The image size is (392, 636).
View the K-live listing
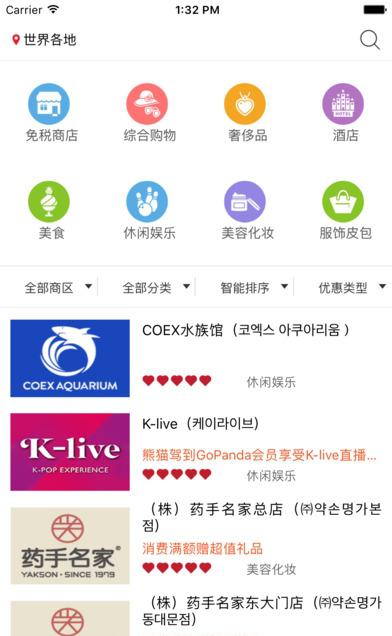pyautogui.click(x=196, y=452)
